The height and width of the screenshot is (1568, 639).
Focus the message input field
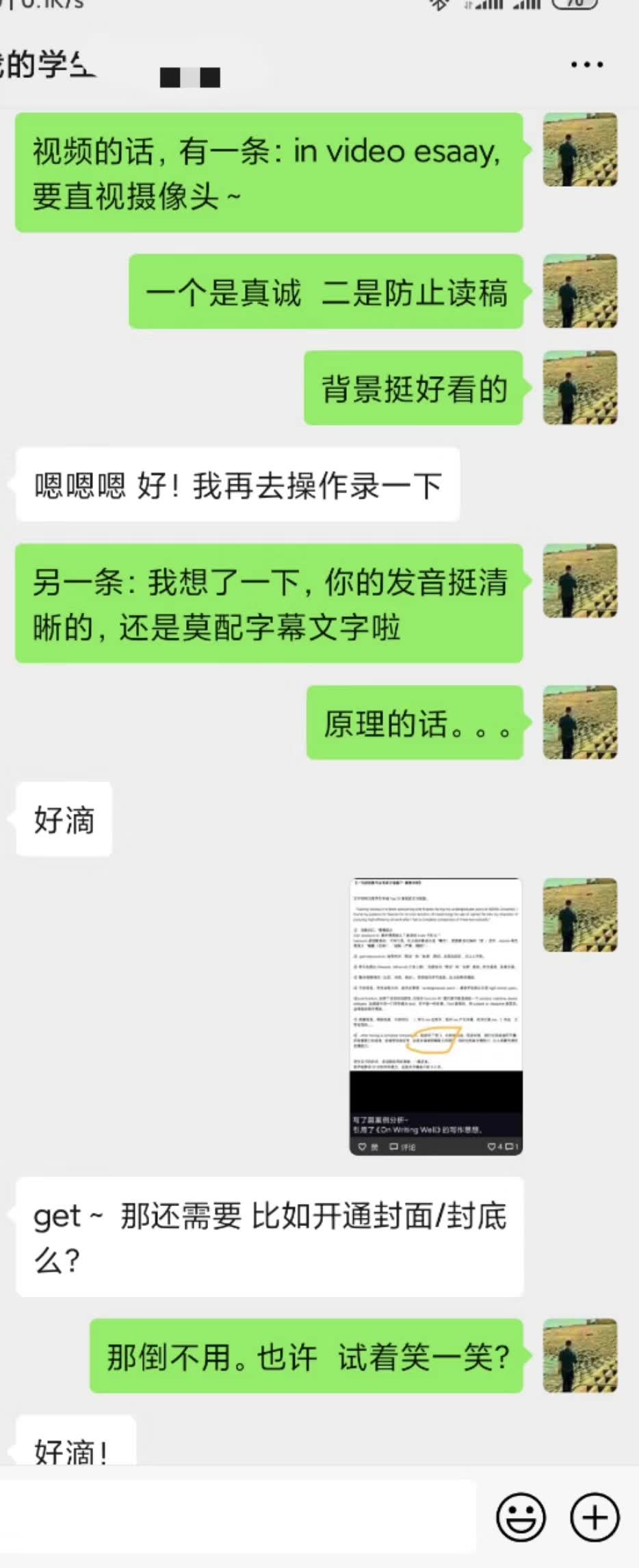click(x=237, y=1517)
